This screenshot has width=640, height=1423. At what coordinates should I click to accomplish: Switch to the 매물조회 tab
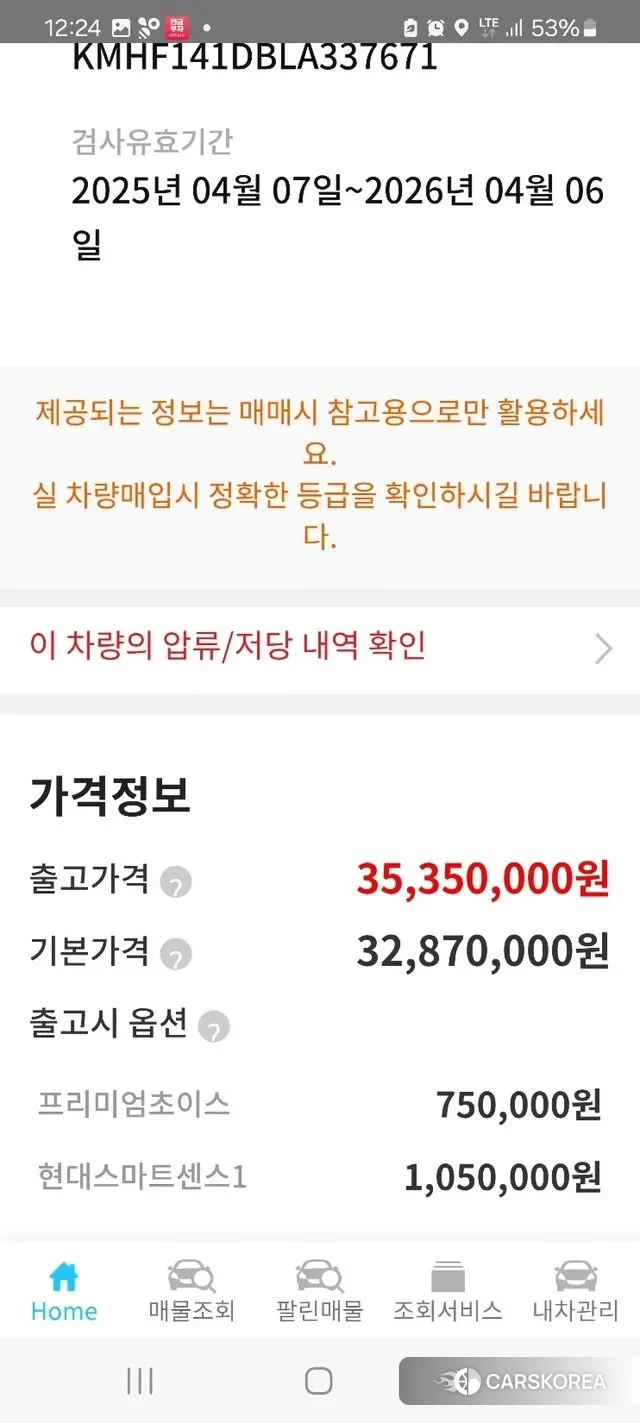(191, 1291)
